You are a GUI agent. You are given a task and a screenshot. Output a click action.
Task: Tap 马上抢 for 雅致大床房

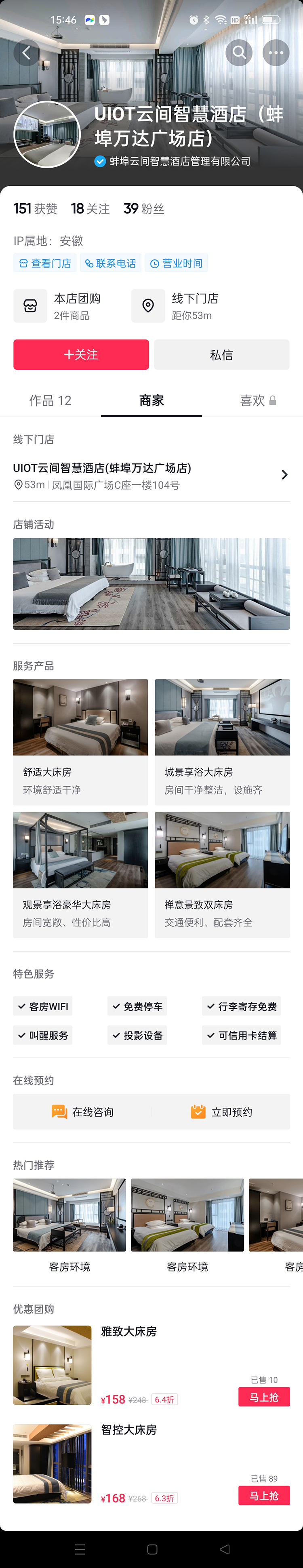(x=263, y=1397)
